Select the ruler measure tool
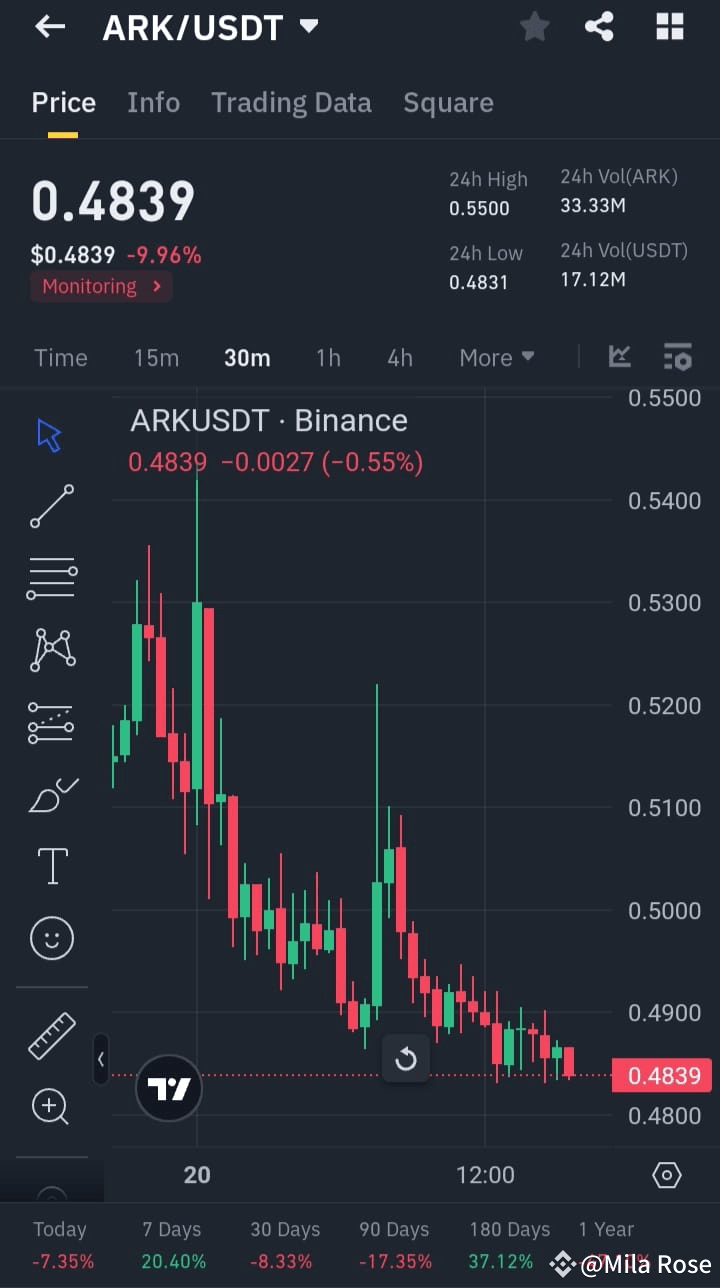The image size is (720, 1288). click(51, 1035)
